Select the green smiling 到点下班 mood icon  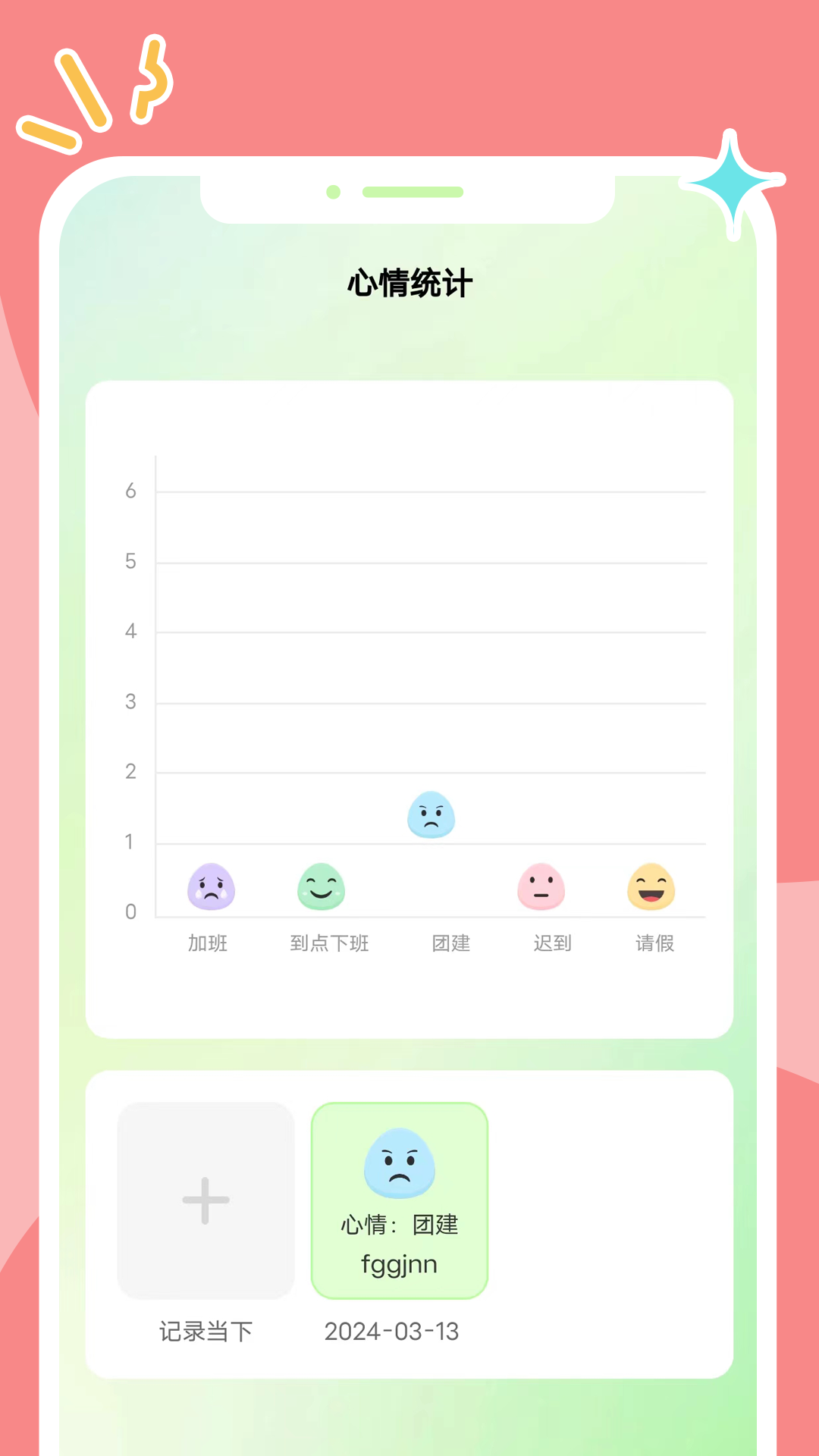click(x=322, y=887)
